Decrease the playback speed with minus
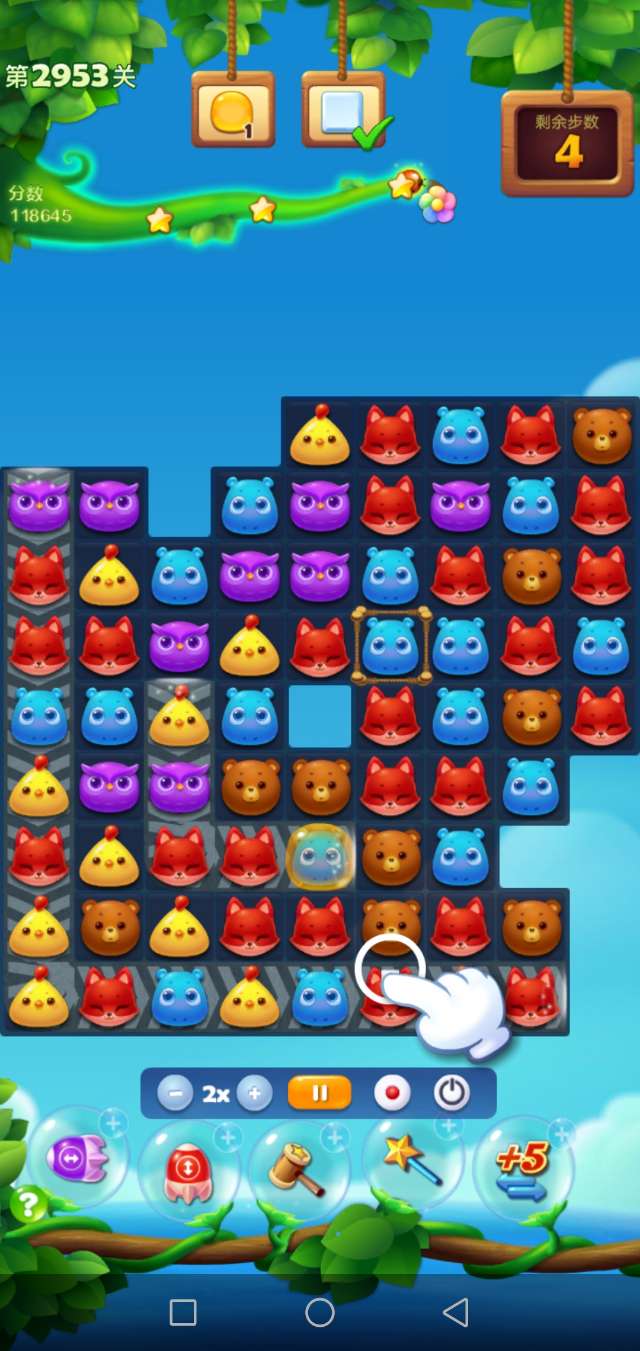 point(175,1094)
